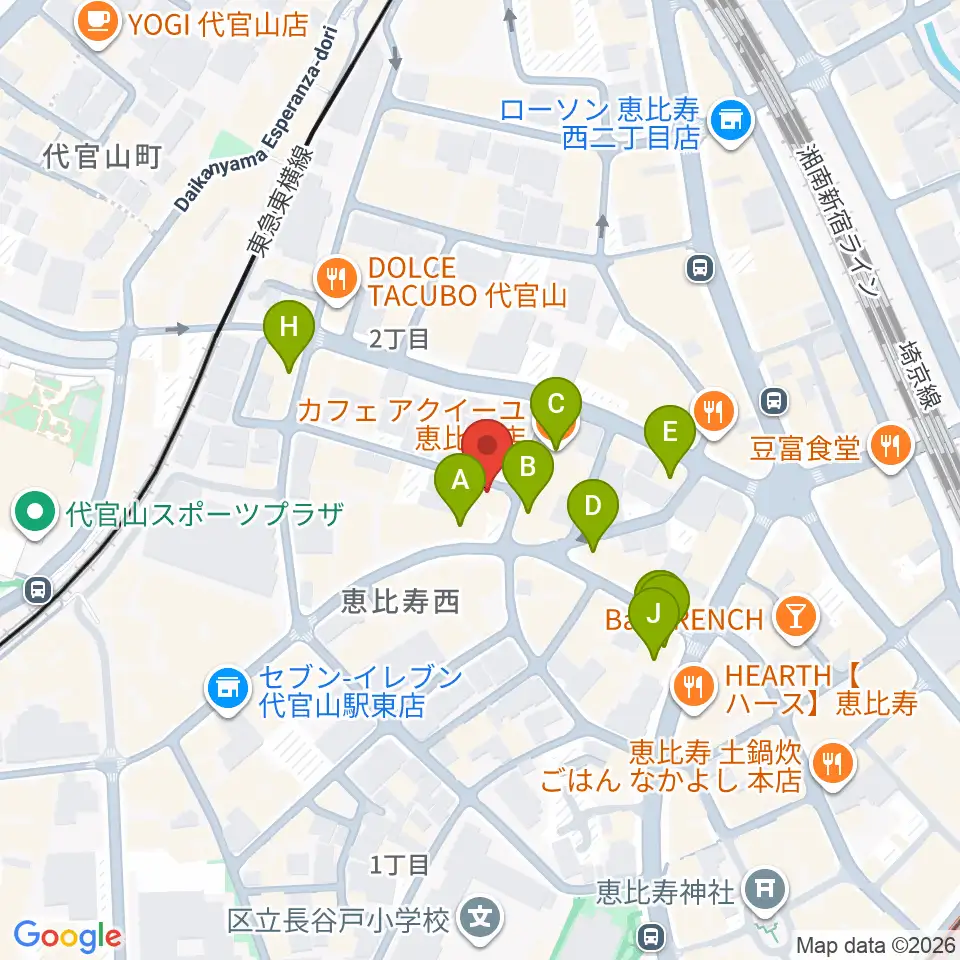Viewport: 960px width, 960px height.
Task: Tap 代官山スポーツプラザ pin
Action: 36,514
